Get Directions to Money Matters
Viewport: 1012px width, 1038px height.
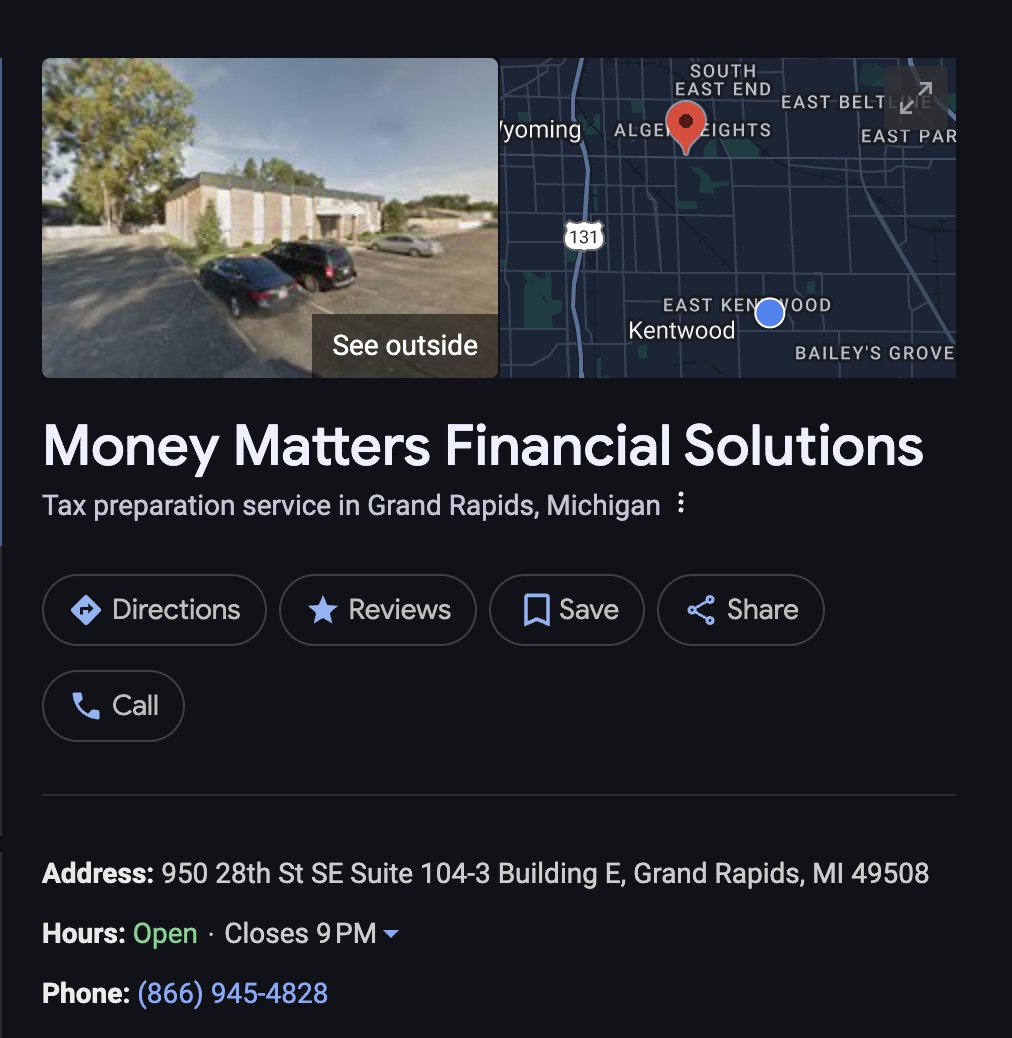point(155,610)
